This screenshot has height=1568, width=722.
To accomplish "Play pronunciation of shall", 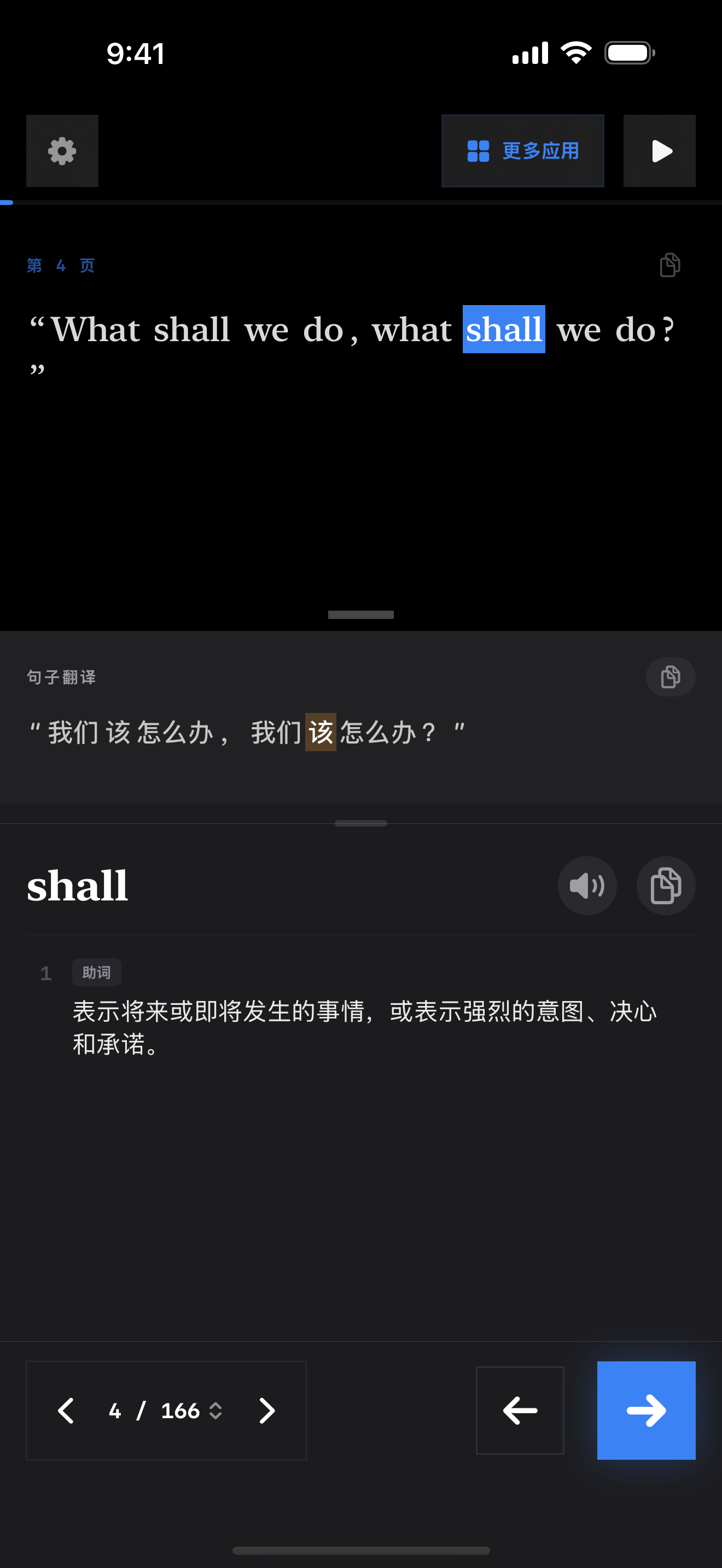I will click(x=587, y=886).
